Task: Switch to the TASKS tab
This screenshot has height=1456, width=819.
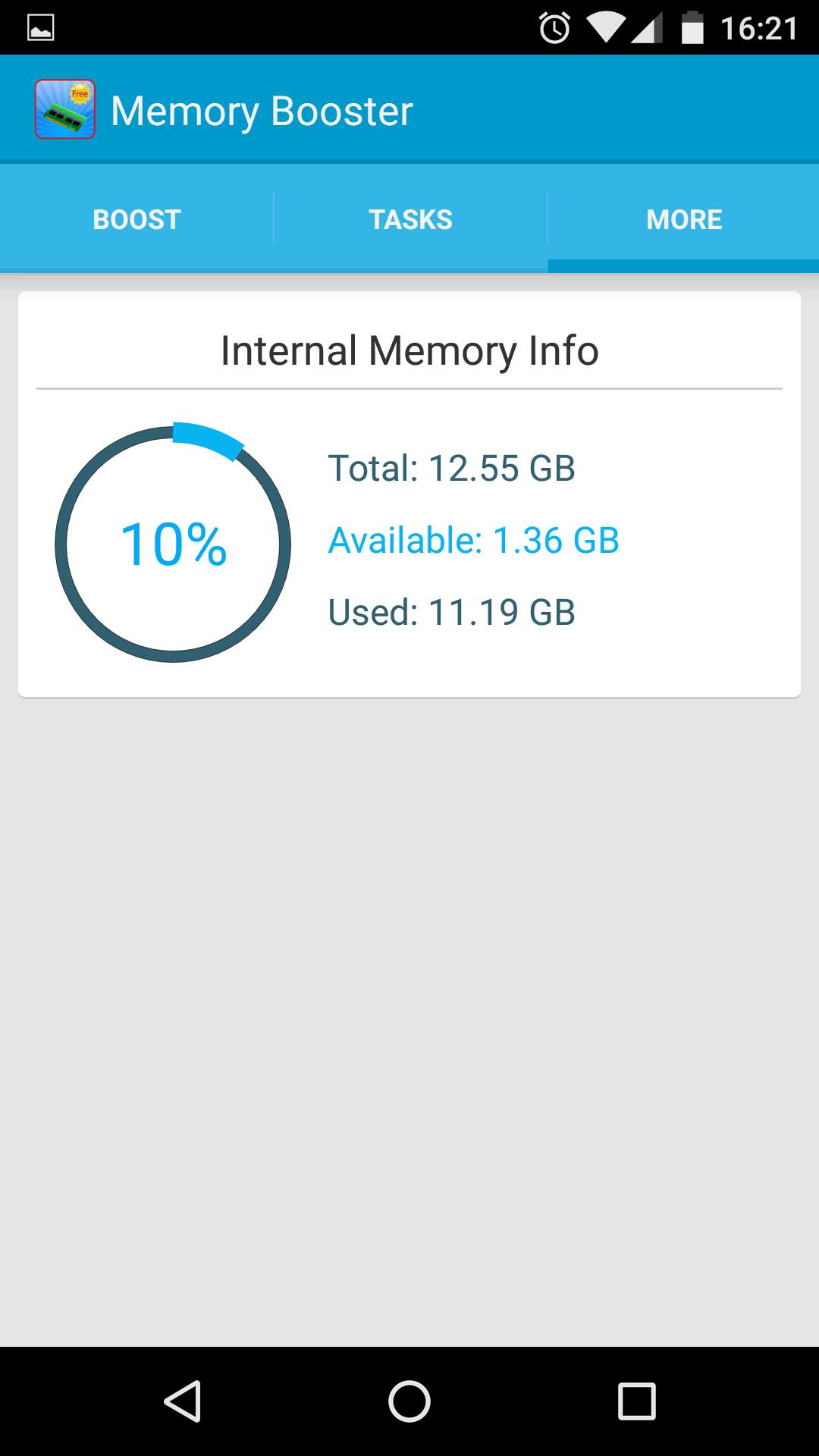Action: pyautogui.click(x=409, y=218)
